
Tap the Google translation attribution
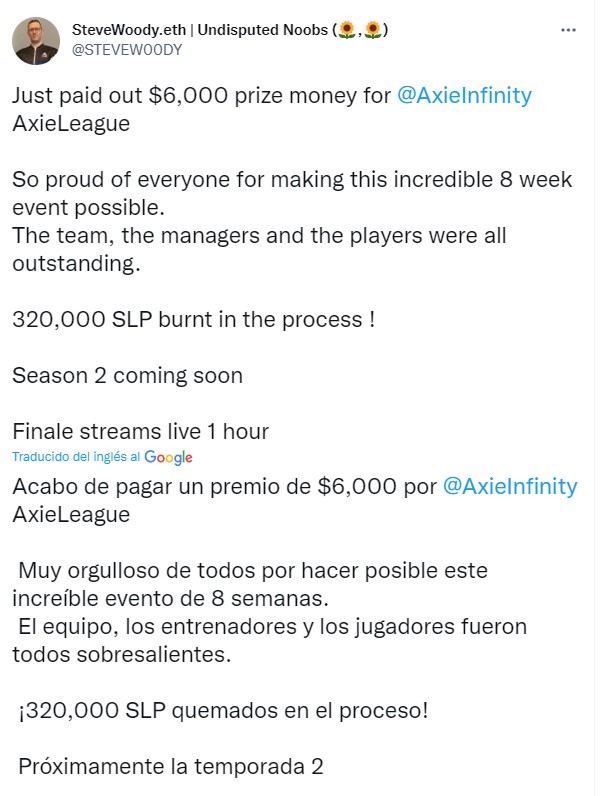[168, 457]
